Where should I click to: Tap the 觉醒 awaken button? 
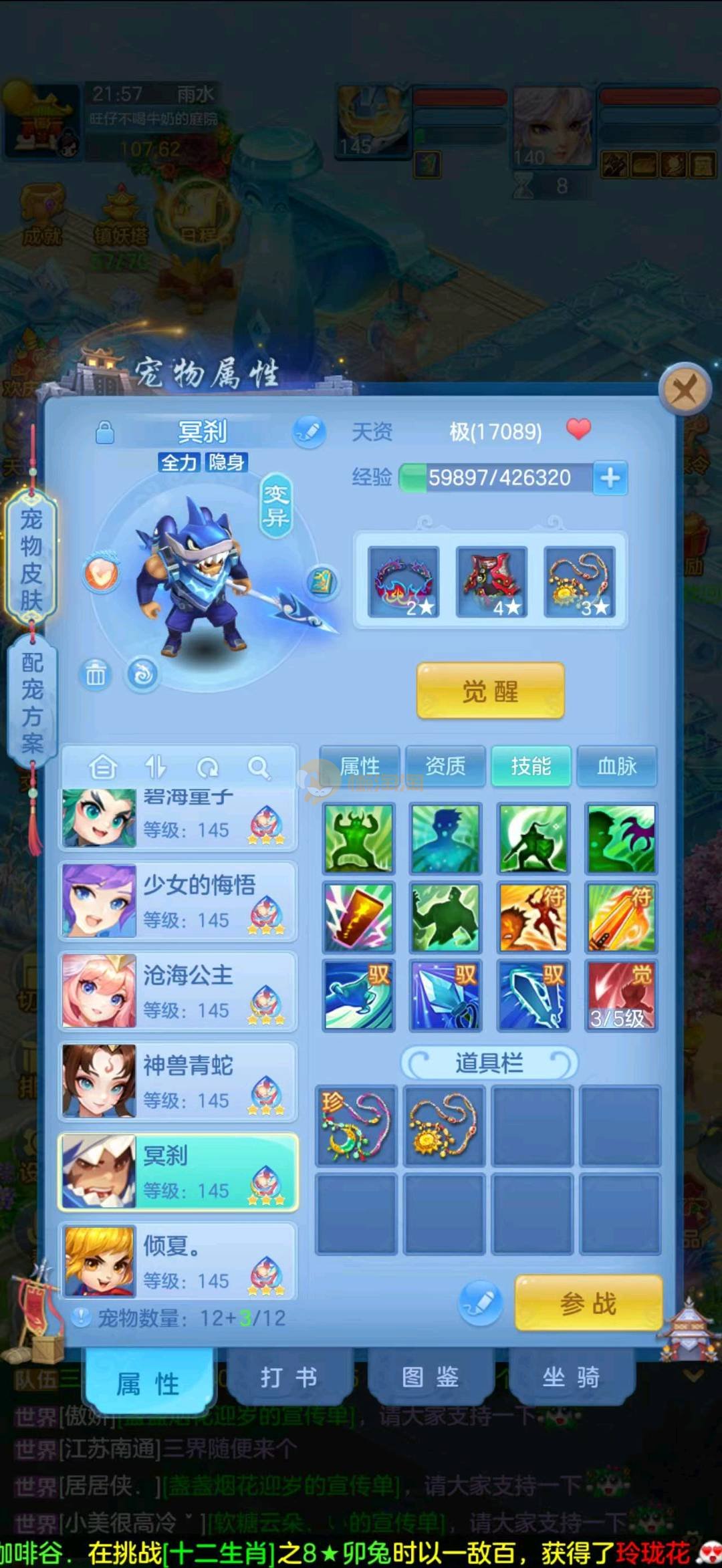(x=490, y=691)
